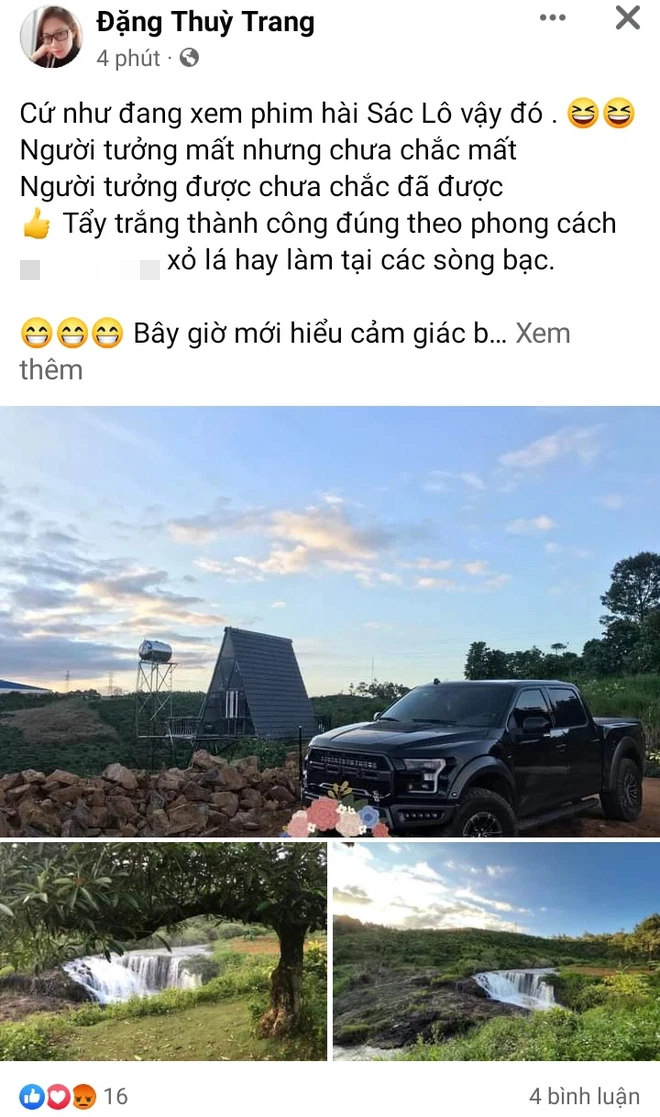Open Đặng Thuỳ Trang's profile name link
The height and width of the screenshot is (1117, 660).
pyautogui.click(x=205, y=22)
